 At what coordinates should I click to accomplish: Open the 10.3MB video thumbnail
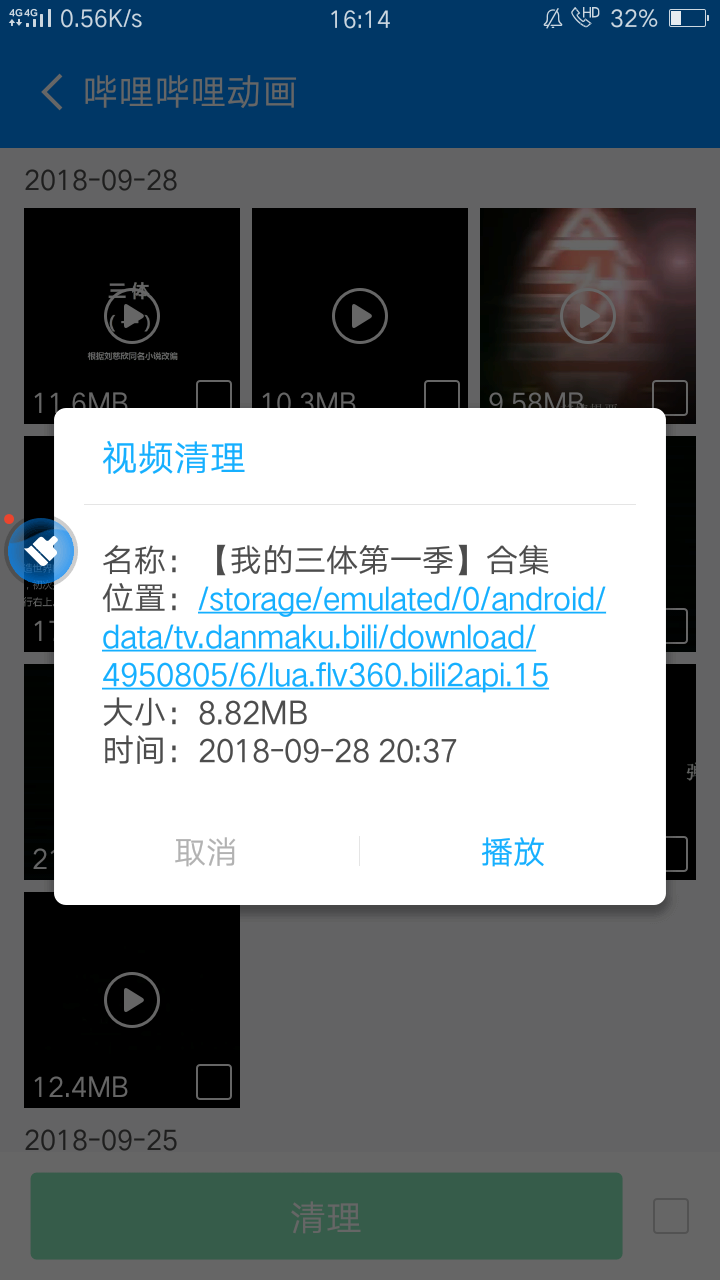click(359, 316)
